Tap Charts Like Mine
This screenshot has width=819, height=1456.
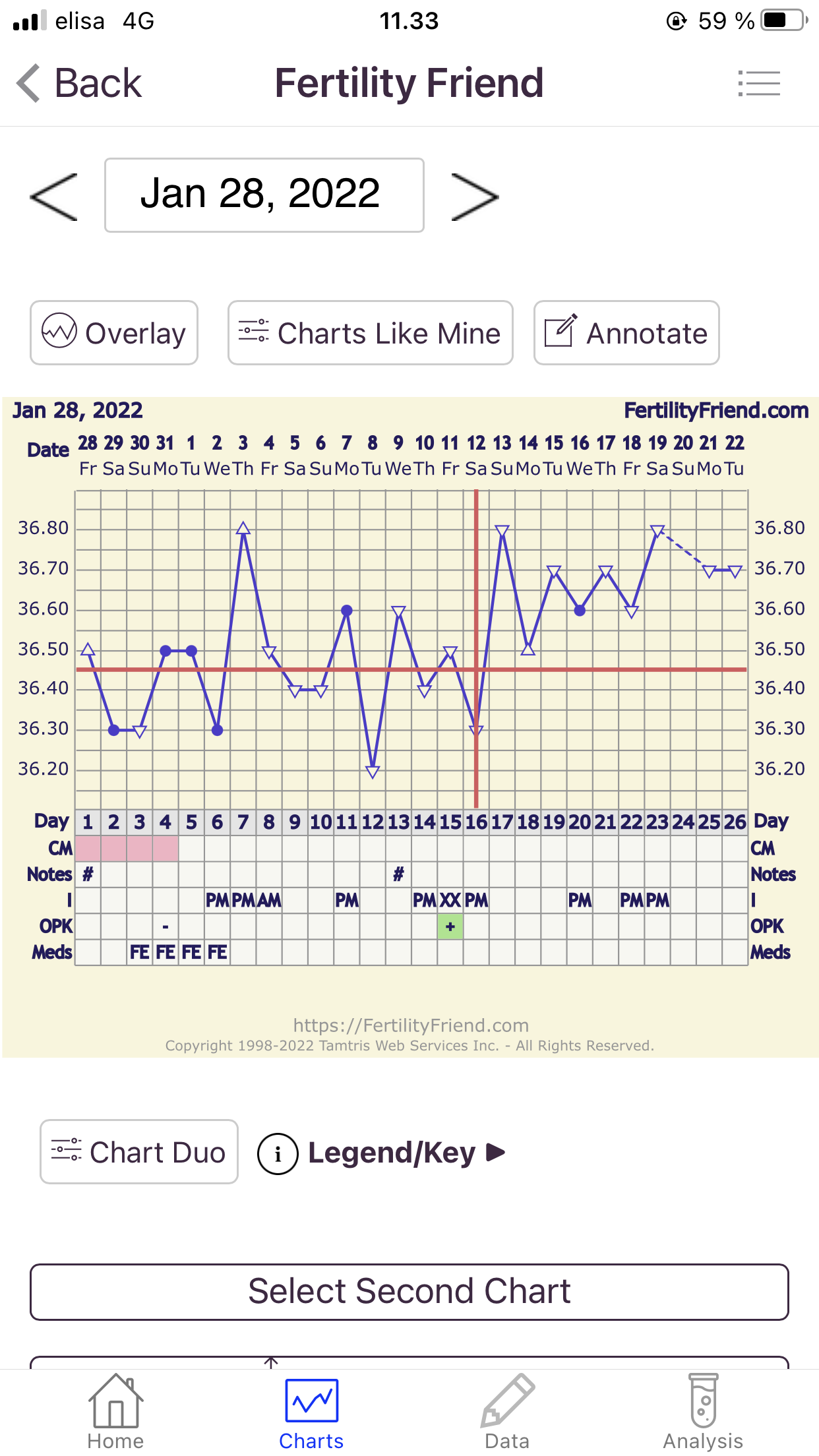pos(371,333)
